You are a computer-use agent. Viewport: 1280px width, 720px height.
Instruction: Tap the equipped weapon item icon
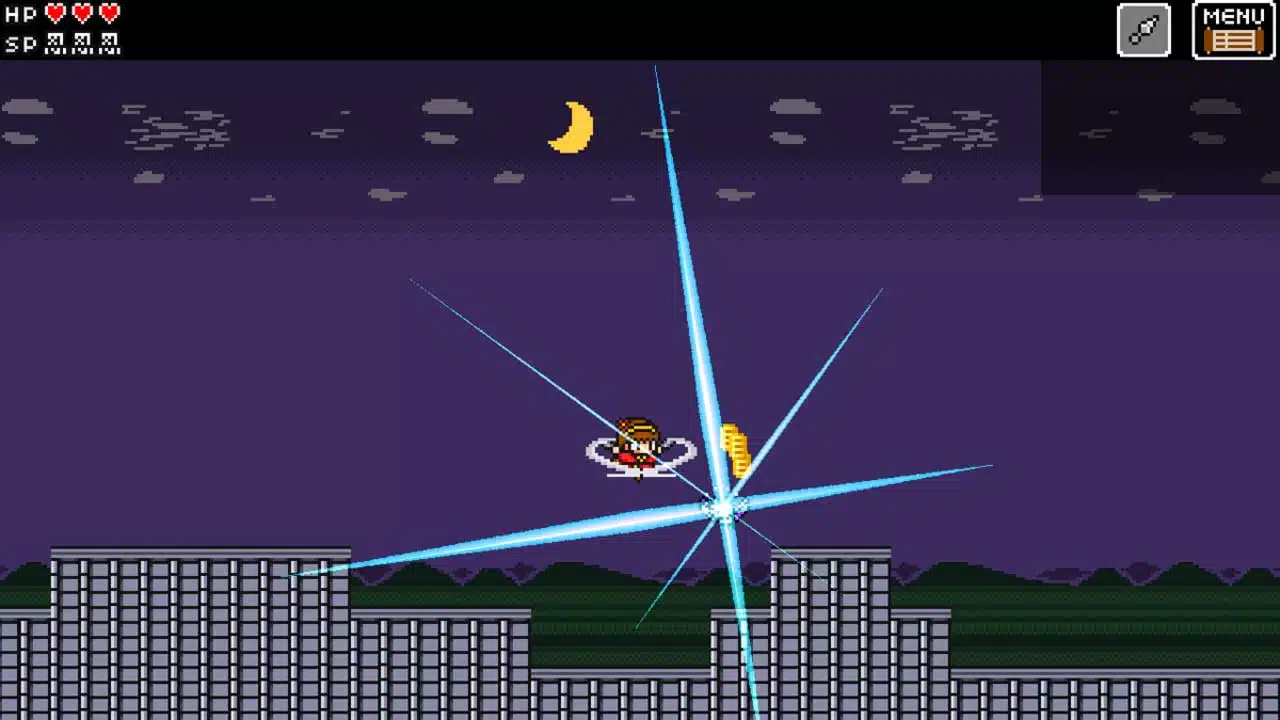click(x=1143, y=30)
